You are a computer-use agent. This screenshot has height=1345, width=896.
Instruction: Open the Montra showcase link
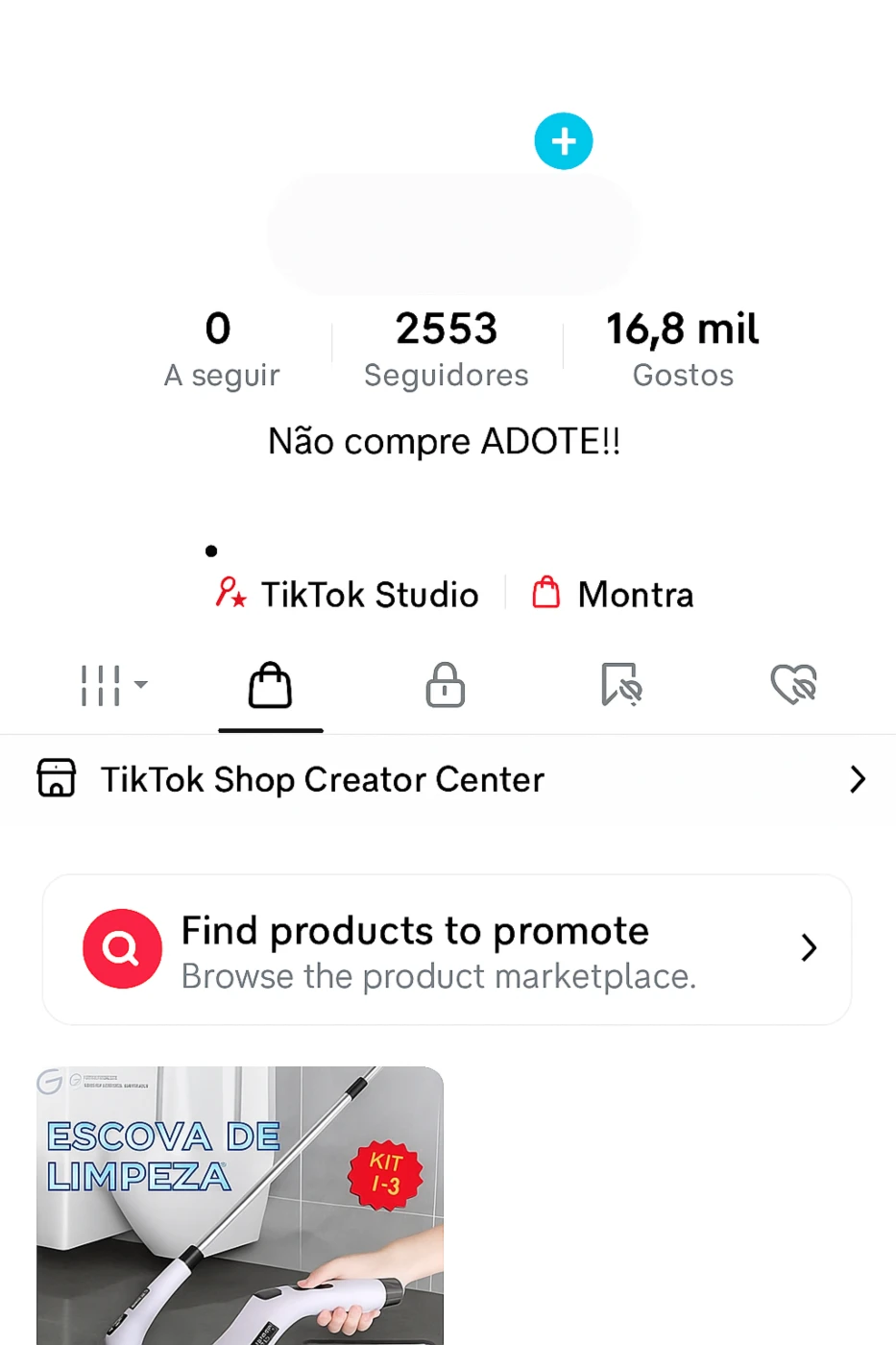(614, 595)
